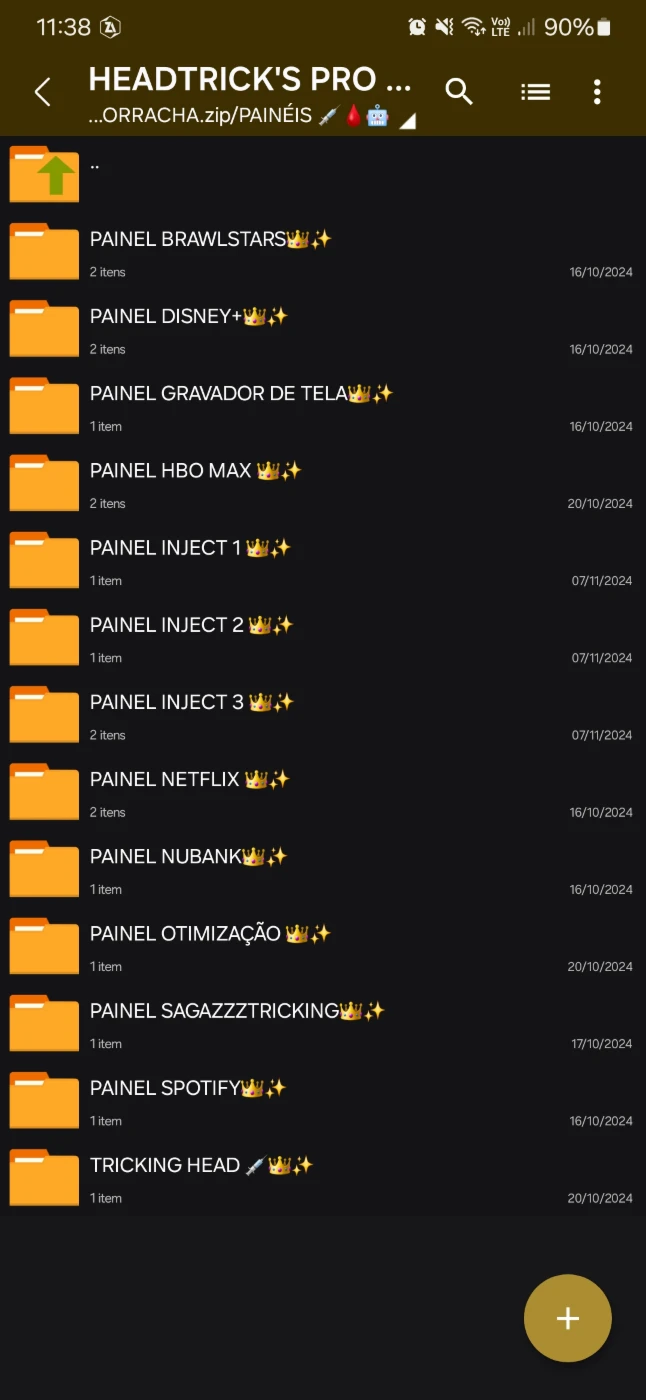Open the search magnifier icon
This screenshot has width=646, height=1400.
[x=459, y=92]
